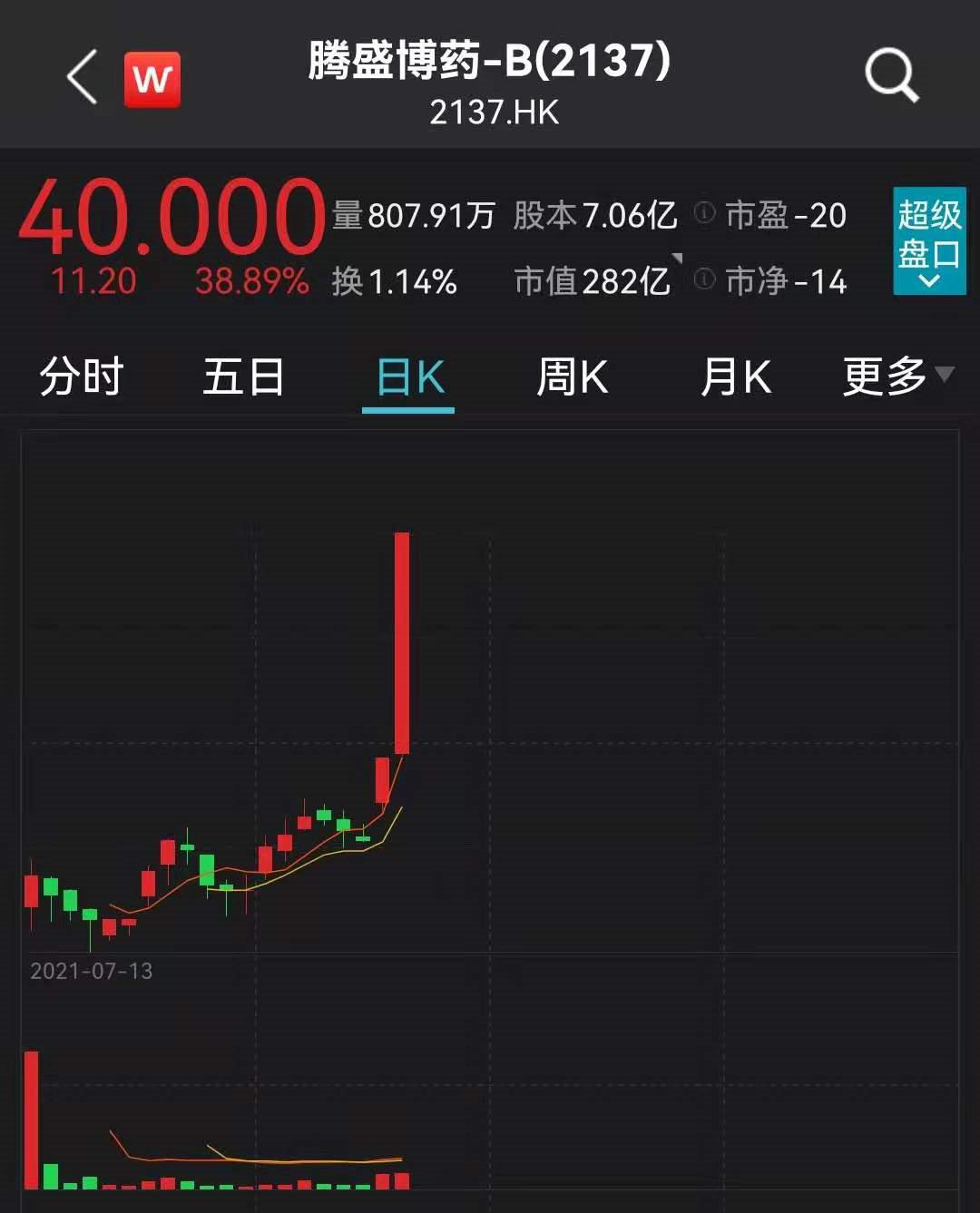Switch to the 五日 five-day tab
Image resolution: width=980 pixels, height=1213 pixels.
coord(243,376)
